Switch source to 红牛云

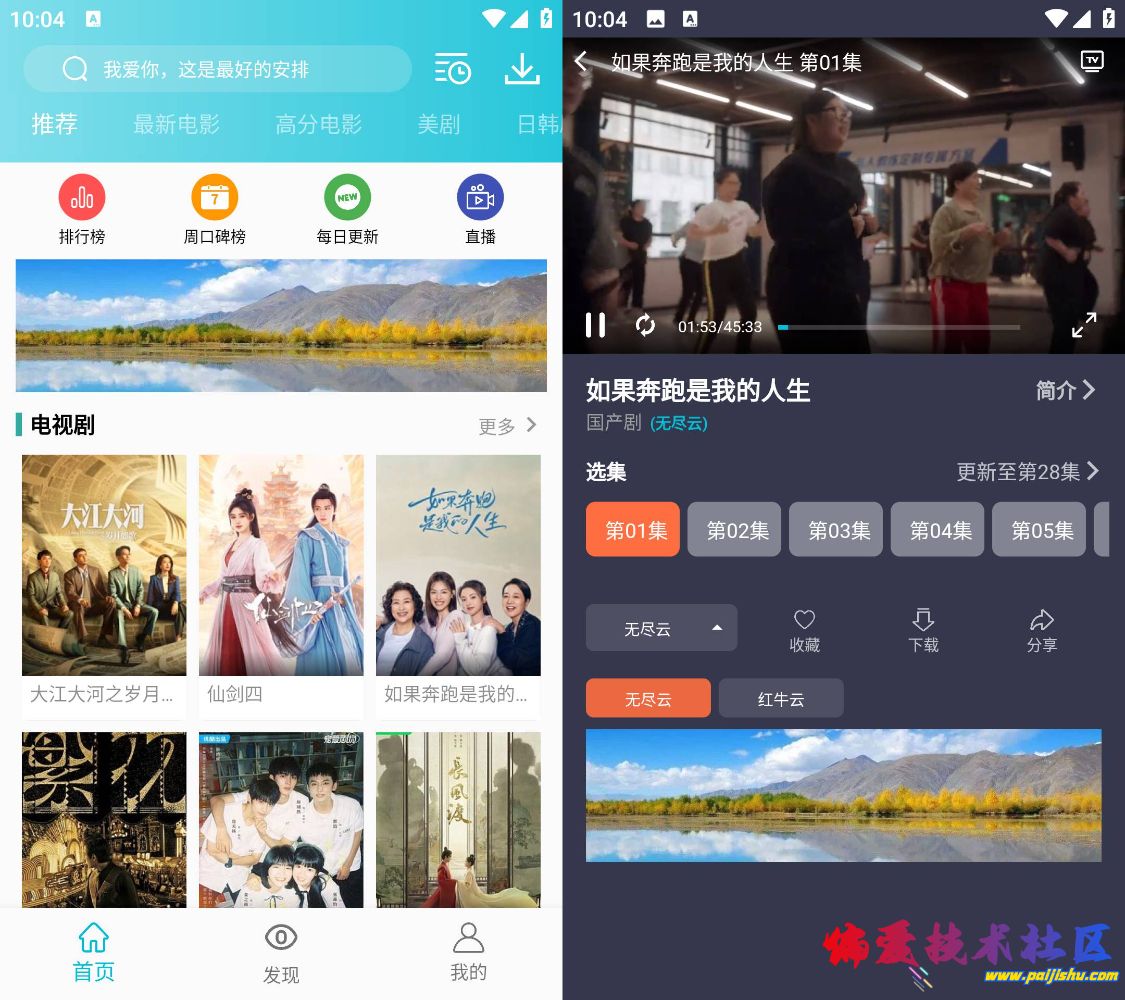coord(780,699)
